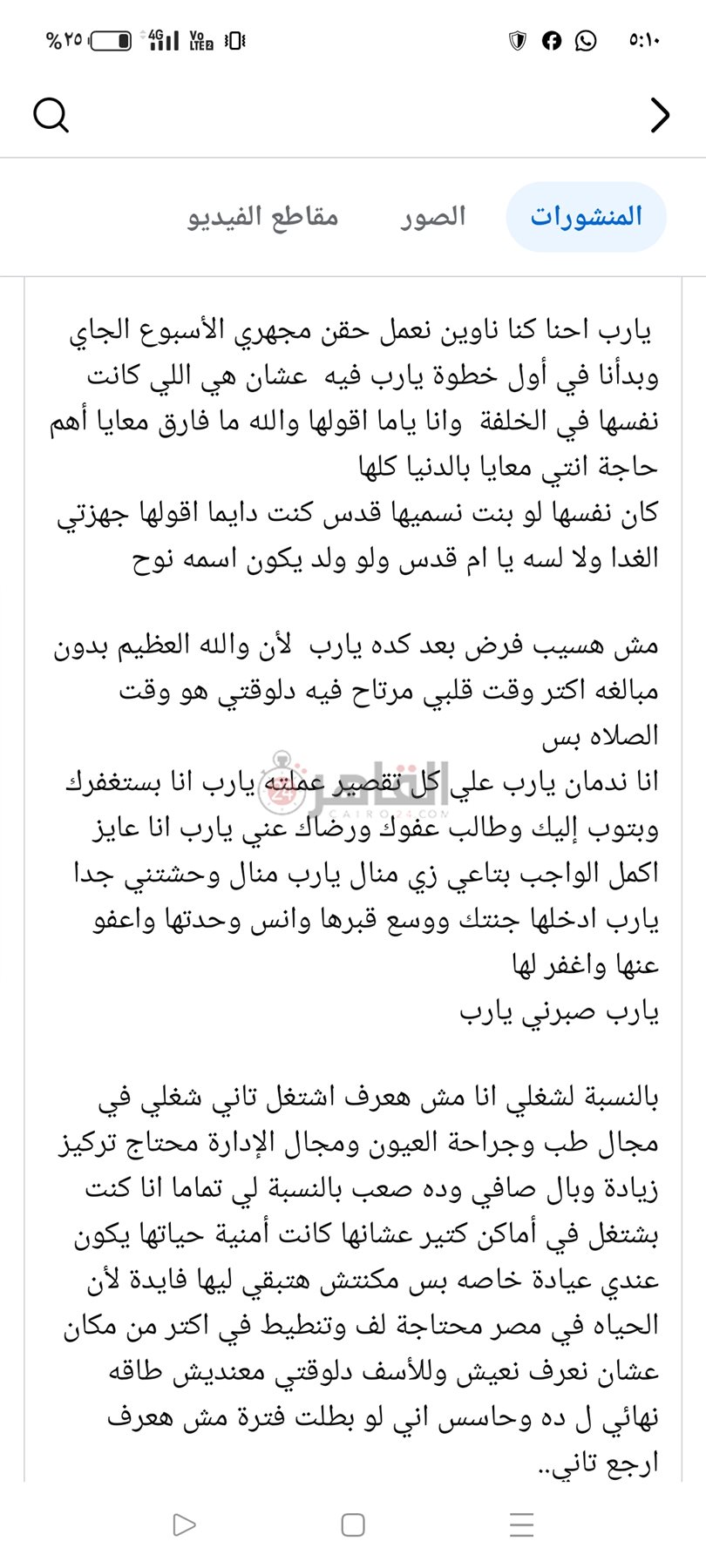Tap the highlighted المنشورات pill button
Viewport: 706px width, 1568px height.
(x=586, y=216)
